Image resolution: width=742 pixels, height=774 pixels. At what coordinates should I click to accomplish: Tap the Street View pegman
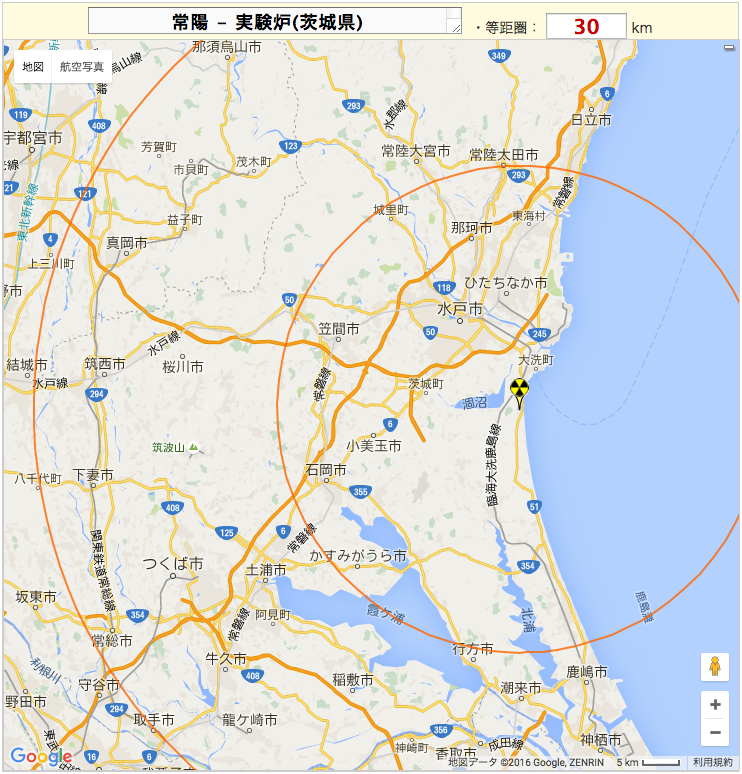[715, 667]
